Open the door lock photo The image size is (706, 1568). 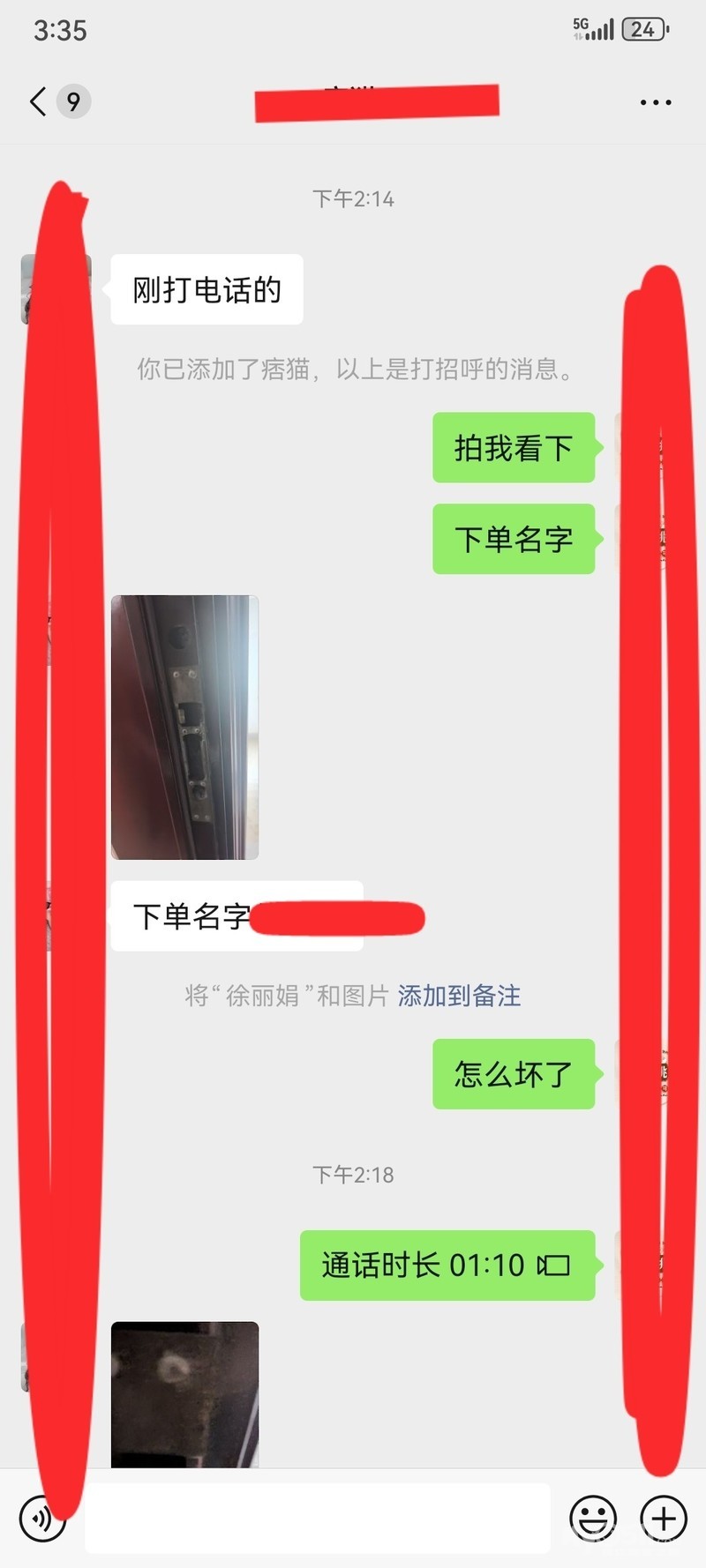184,727
